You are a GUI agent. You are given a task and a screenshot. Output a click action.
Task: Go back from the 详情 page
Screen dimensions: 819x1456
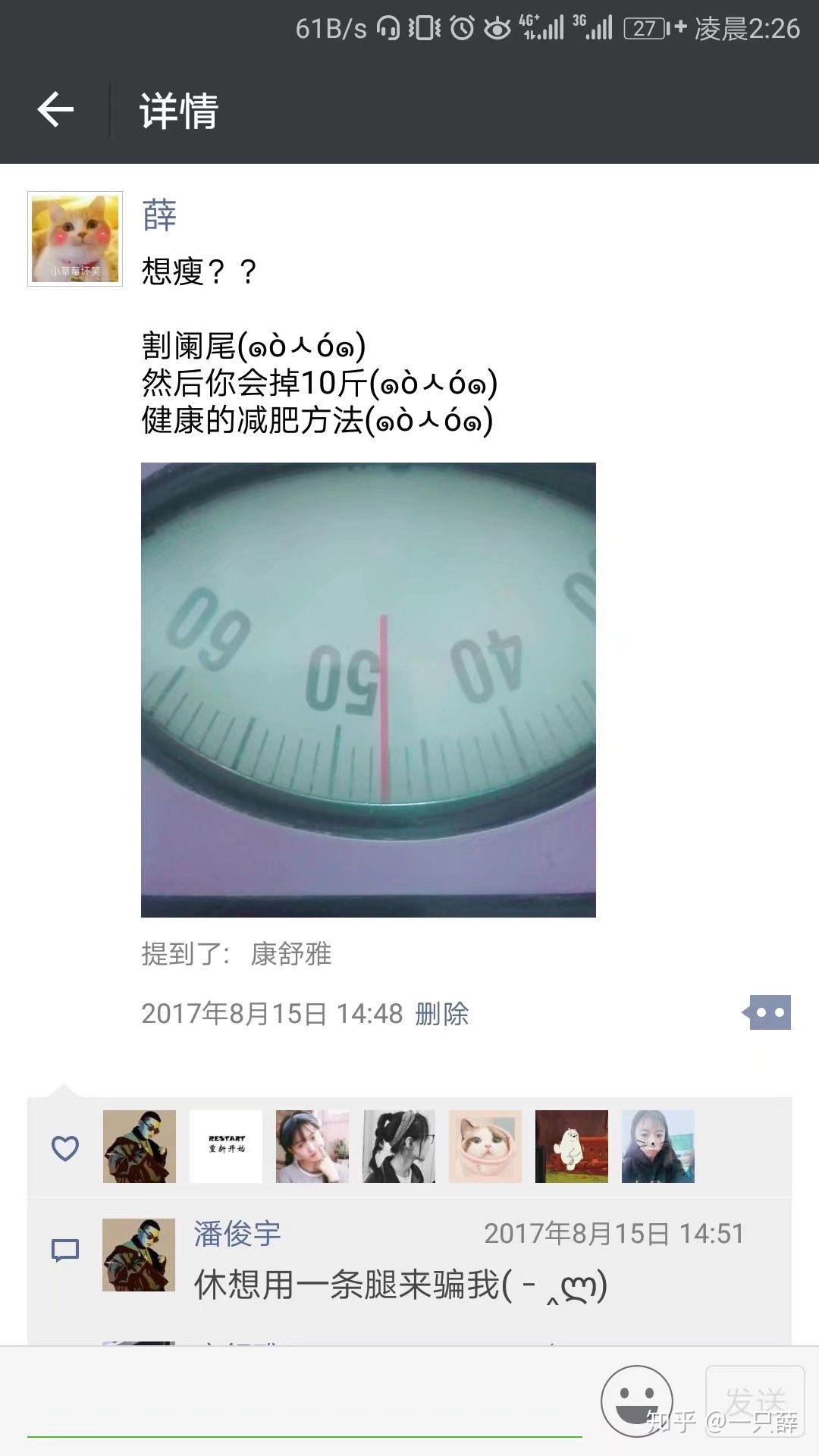55,110
